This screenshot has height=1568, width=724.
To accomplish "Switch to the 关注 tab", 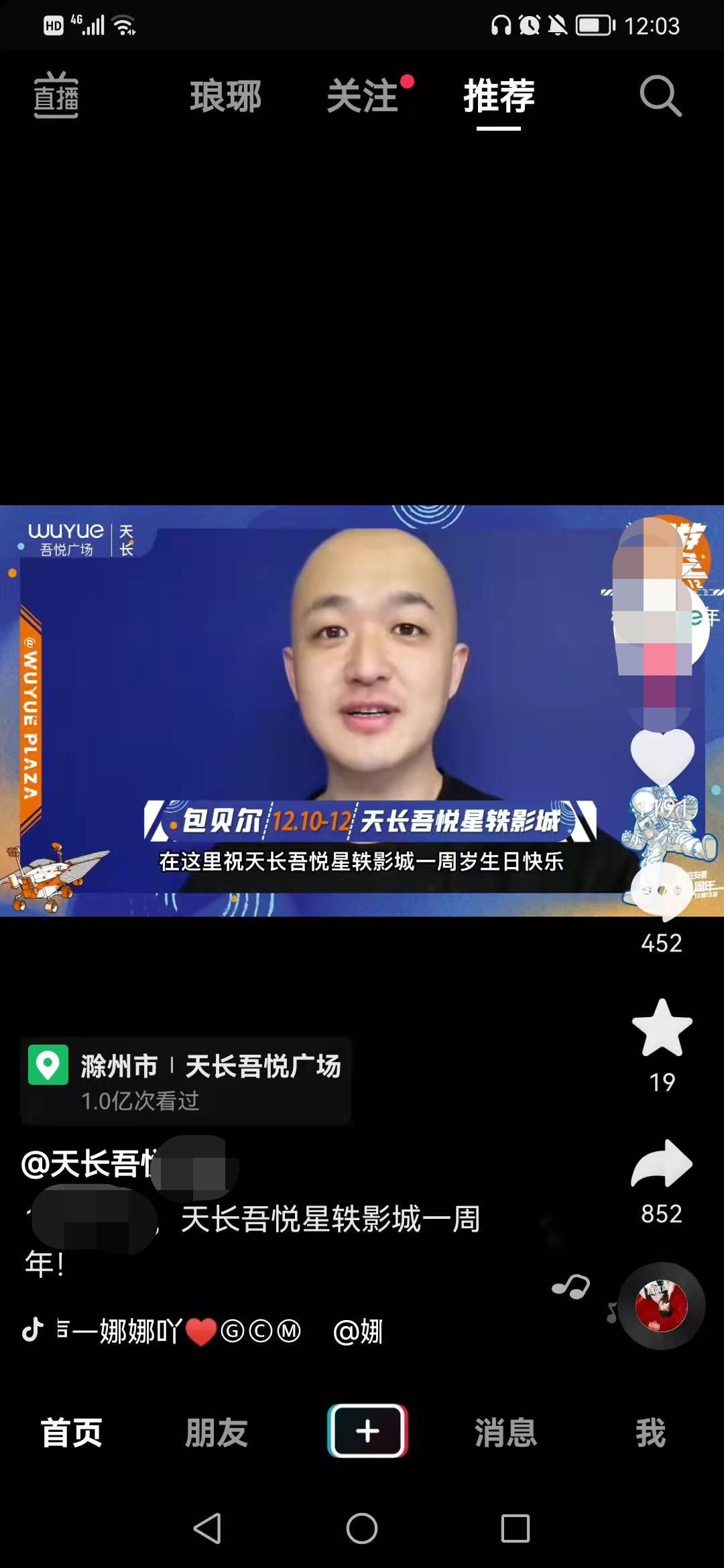I will (363, 96).
